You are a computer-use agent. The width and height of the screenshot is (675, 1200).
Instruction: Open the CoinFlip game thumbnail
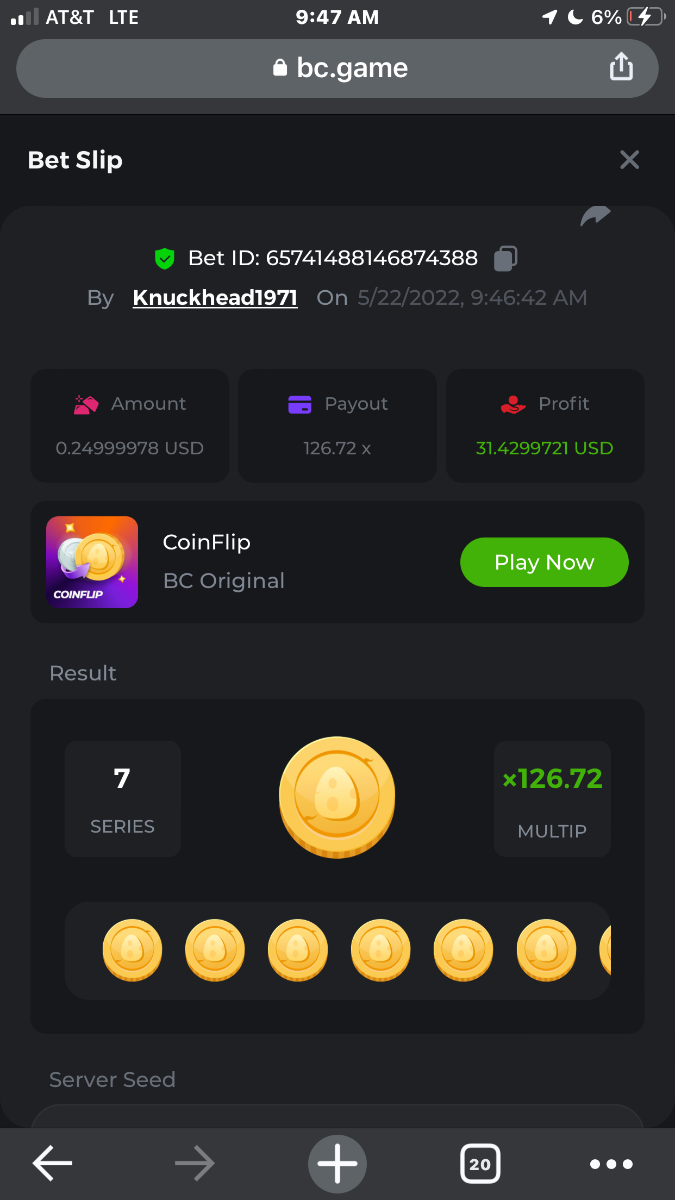92,562
